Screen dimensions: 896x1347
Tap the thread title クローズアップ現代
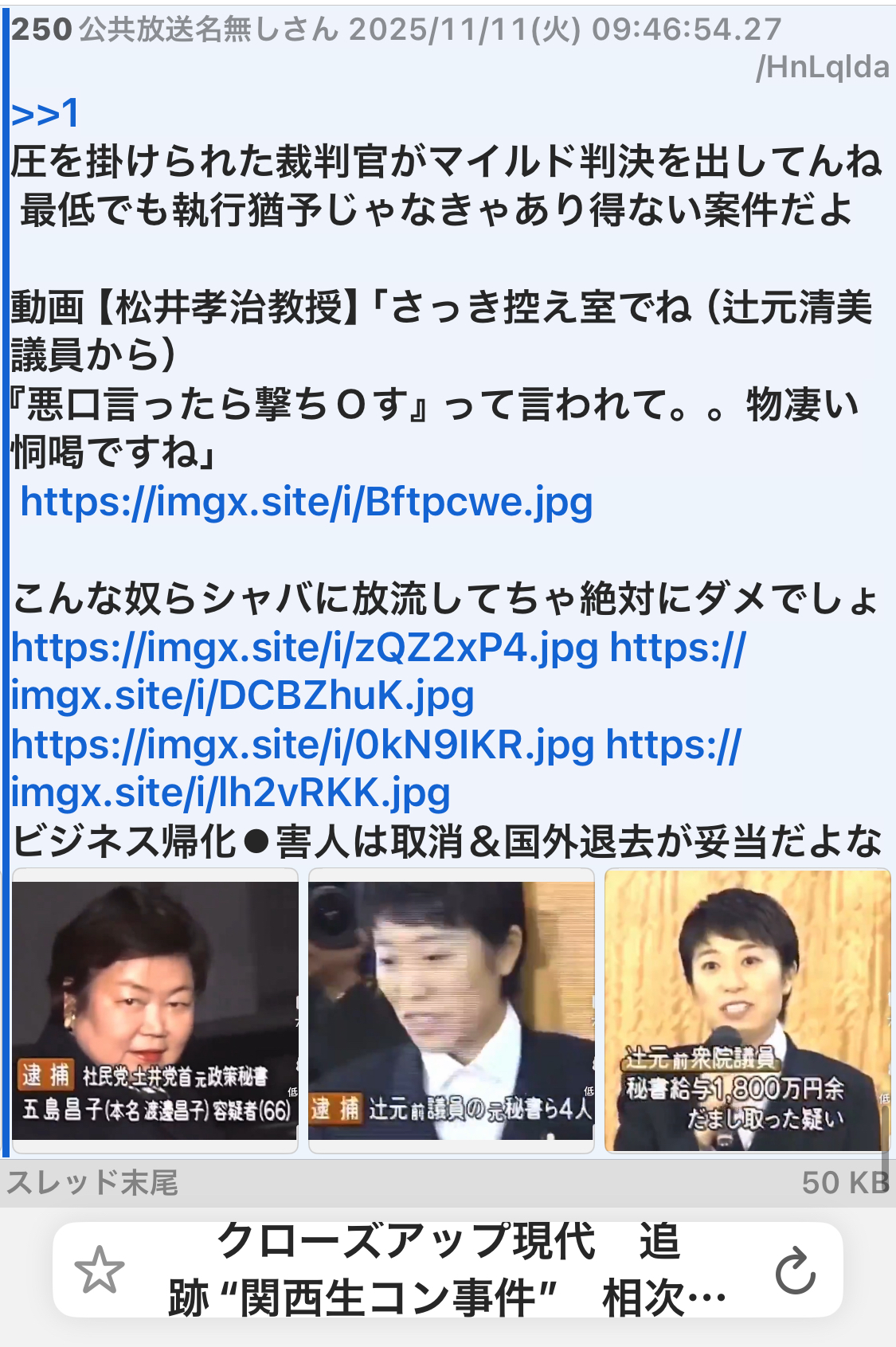(x=446, y=1270)
